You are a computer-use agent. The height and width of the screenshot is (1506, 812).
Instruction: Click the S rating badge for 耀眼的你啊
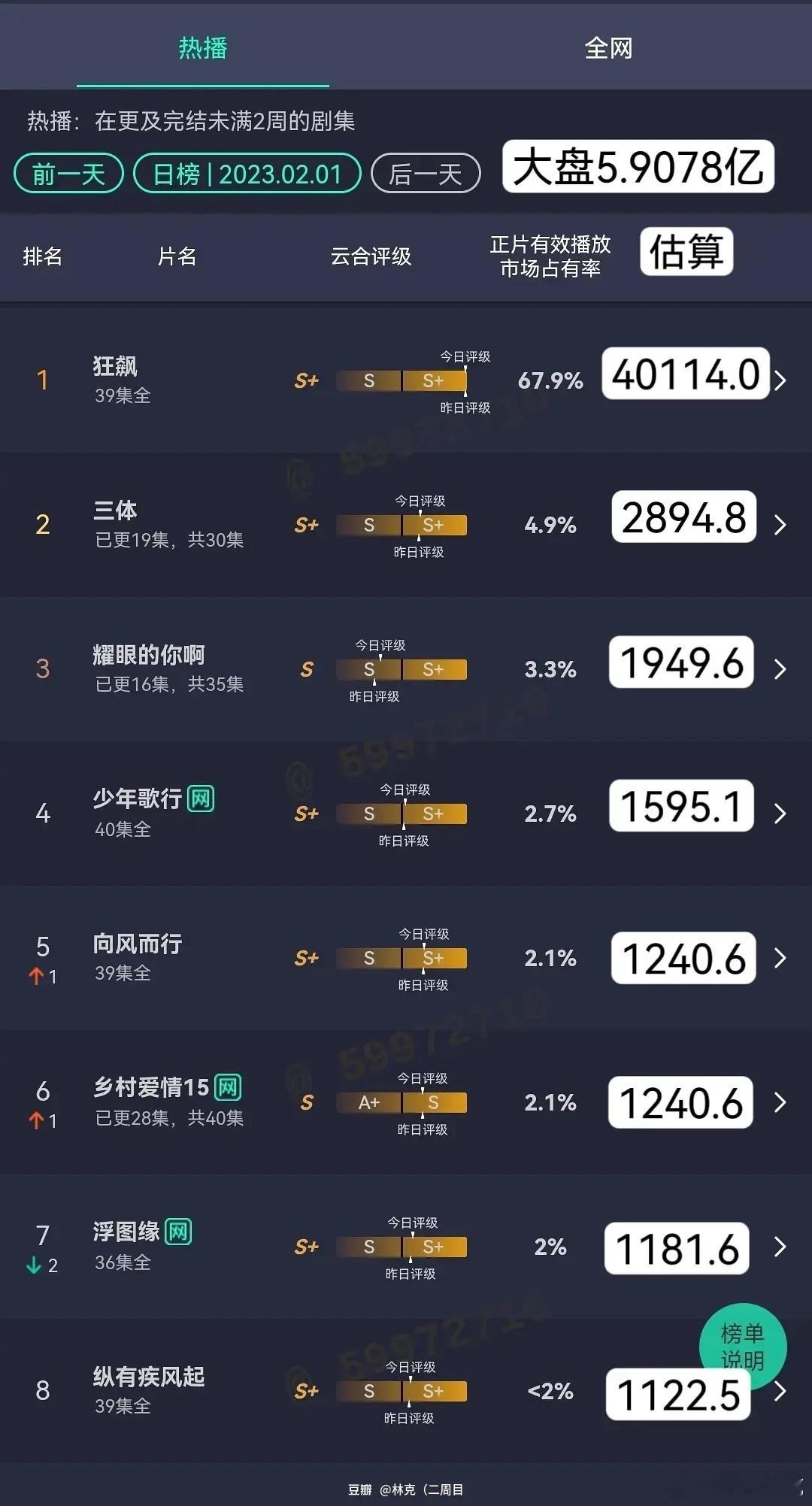pos(306,669)
